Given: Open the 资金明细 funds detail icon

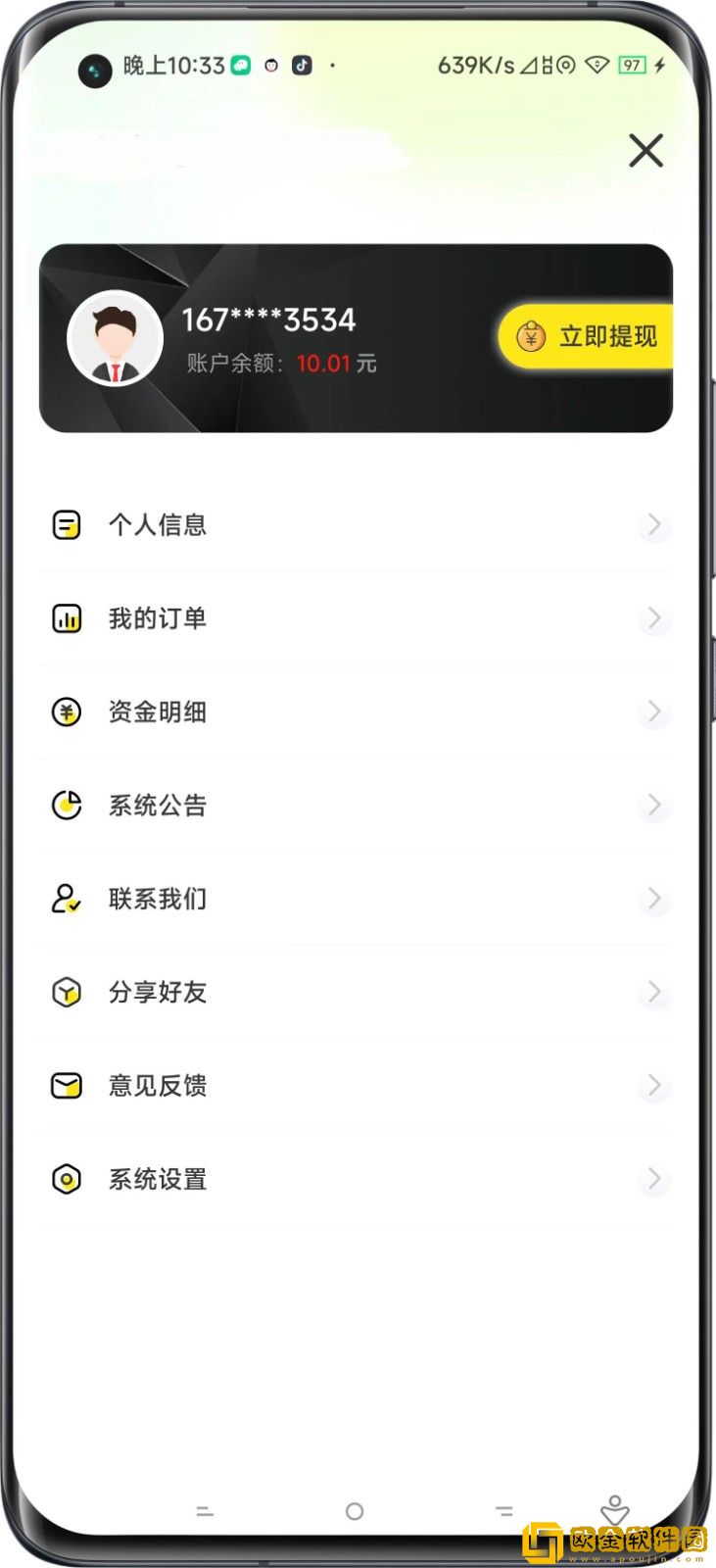Looking at the screenshot, I should (x=65, y=712).
